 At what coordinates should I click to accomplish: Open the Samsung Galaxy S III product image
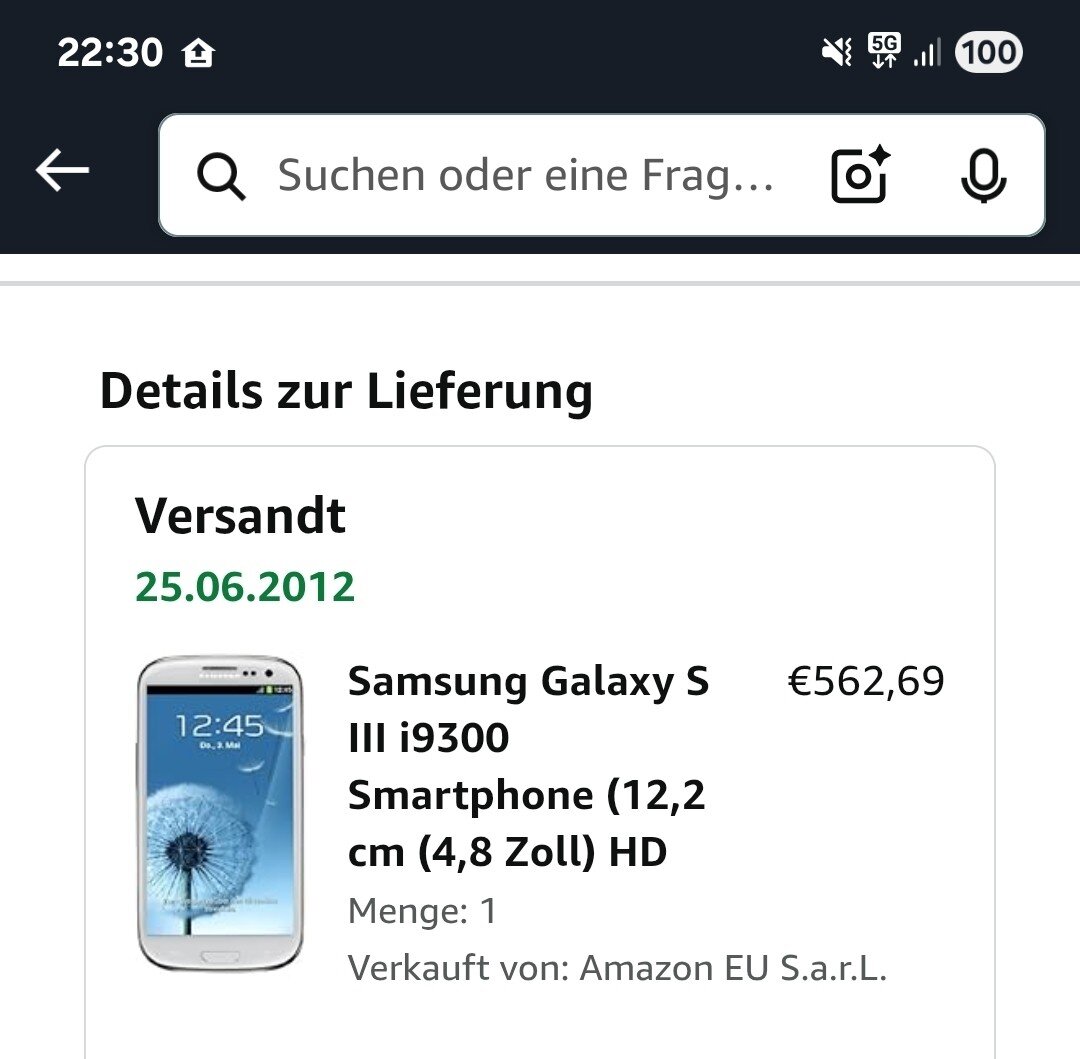[x=219, y=812]
